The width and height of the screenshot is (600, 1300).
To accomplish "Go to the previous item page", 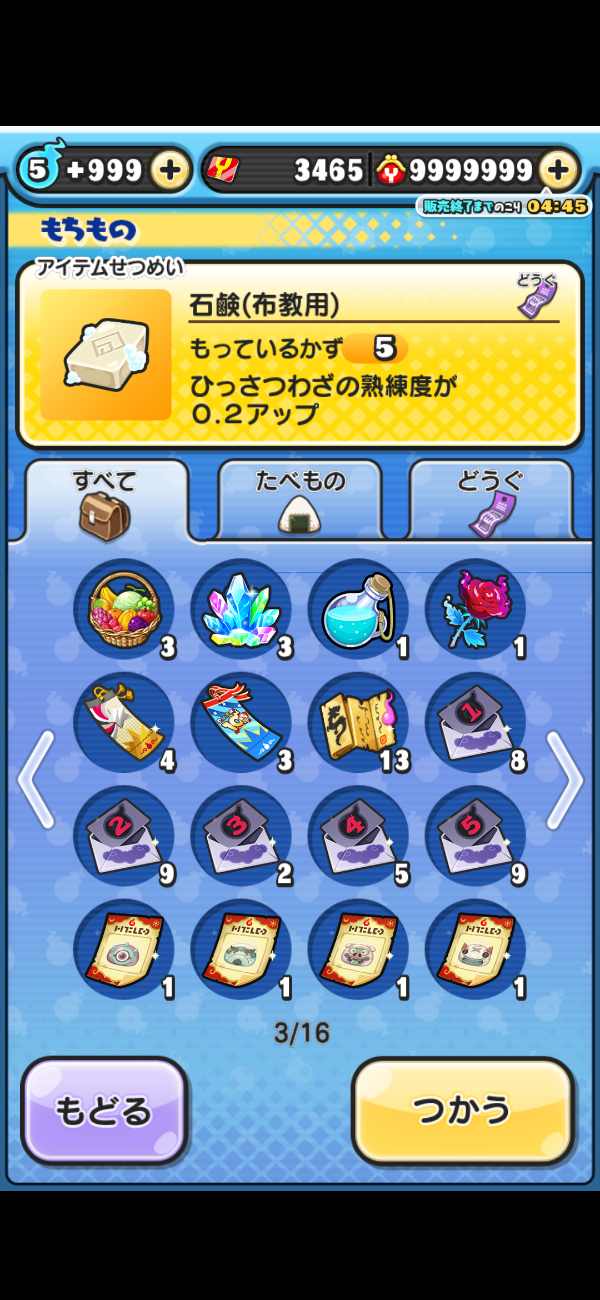I will pos(35,779).
